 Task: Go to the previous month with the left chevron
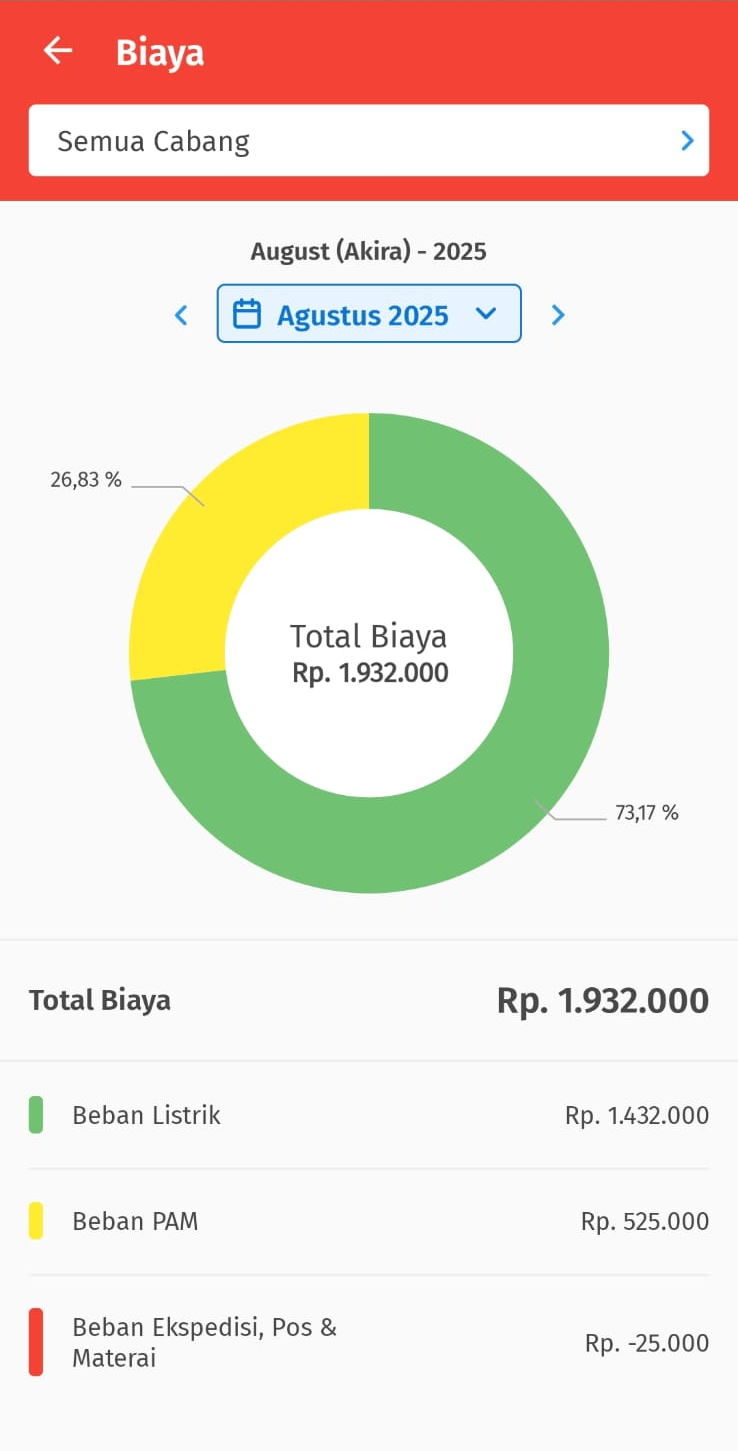[181, 315]
